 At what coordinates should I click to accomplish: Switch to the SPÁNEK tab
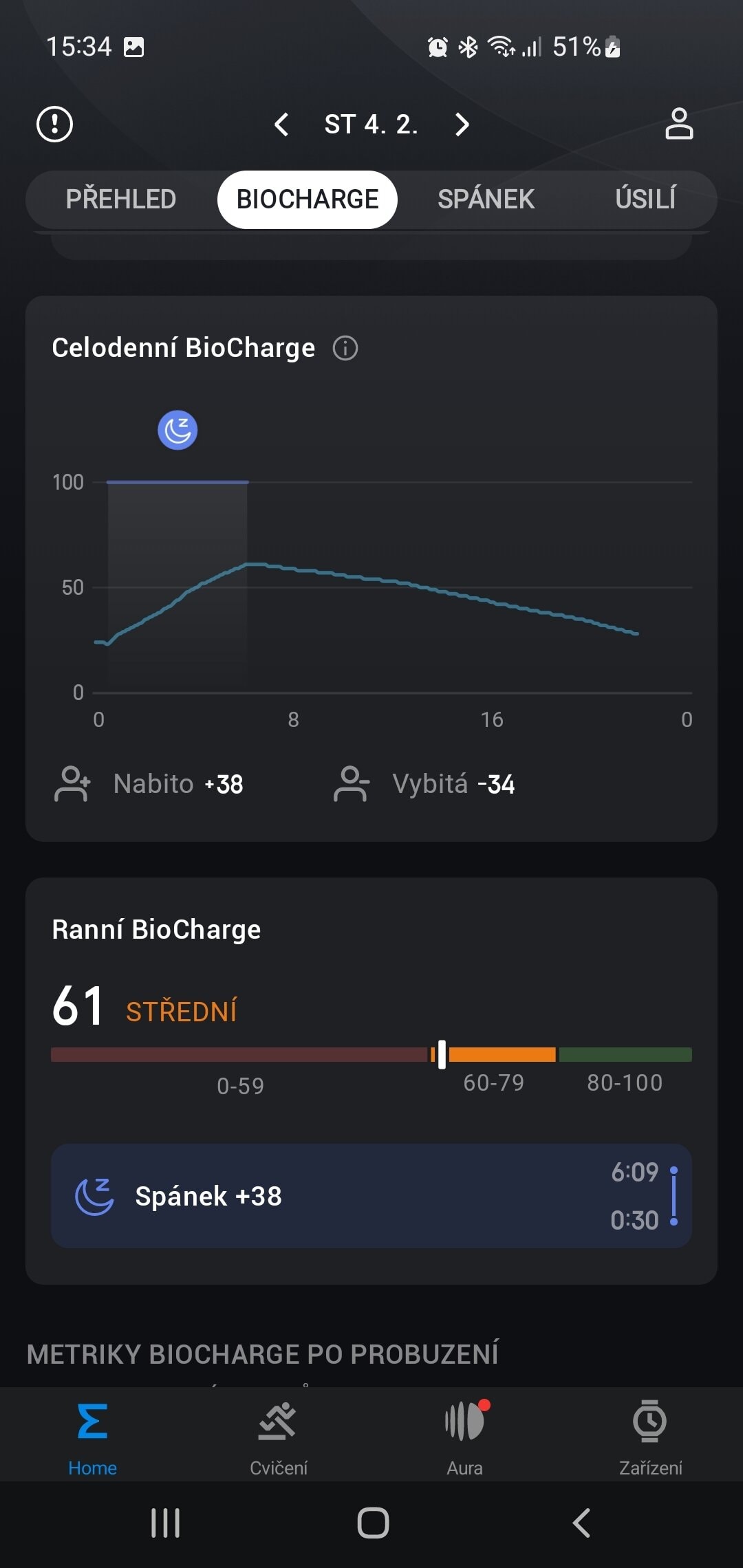(486, 199)
